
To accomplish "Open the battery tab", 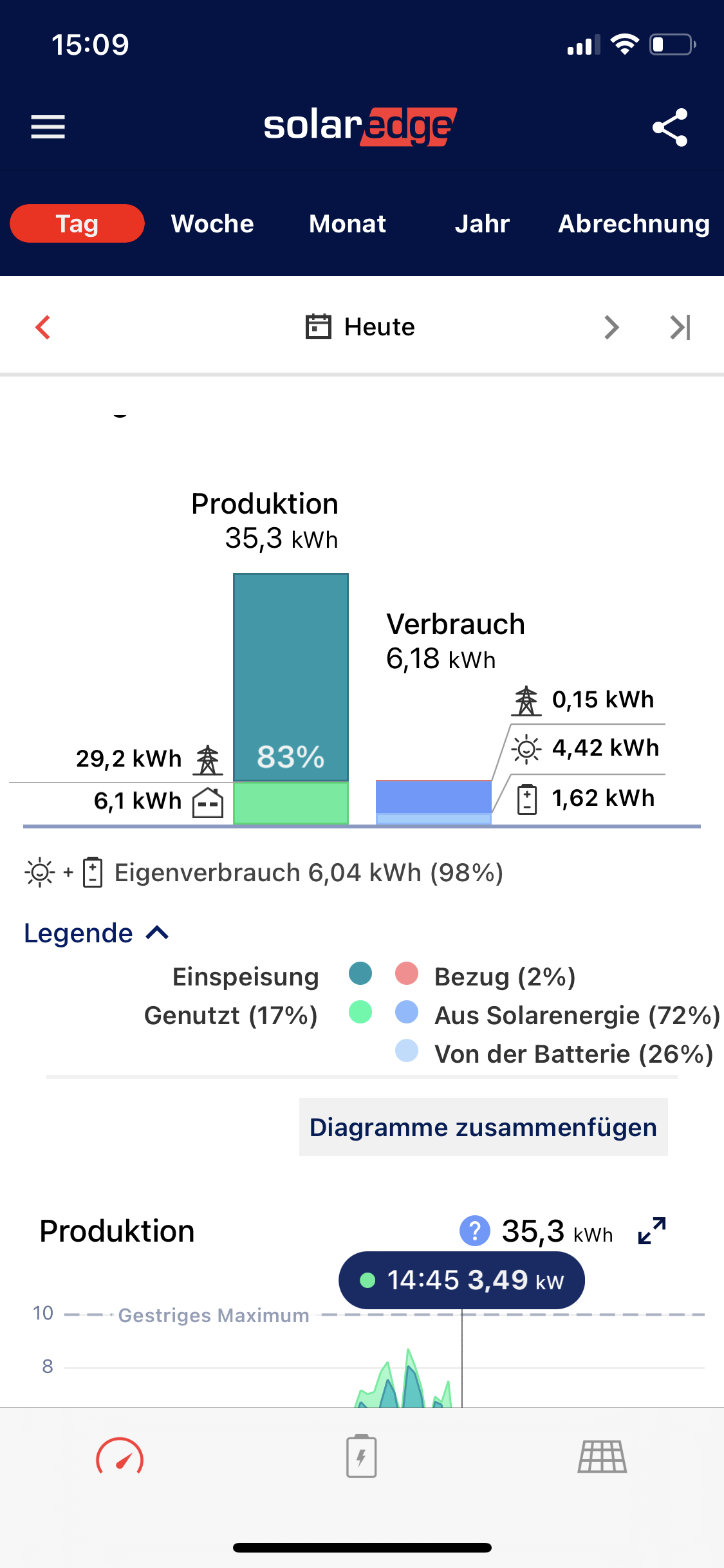I will (x=362, y=1456).
